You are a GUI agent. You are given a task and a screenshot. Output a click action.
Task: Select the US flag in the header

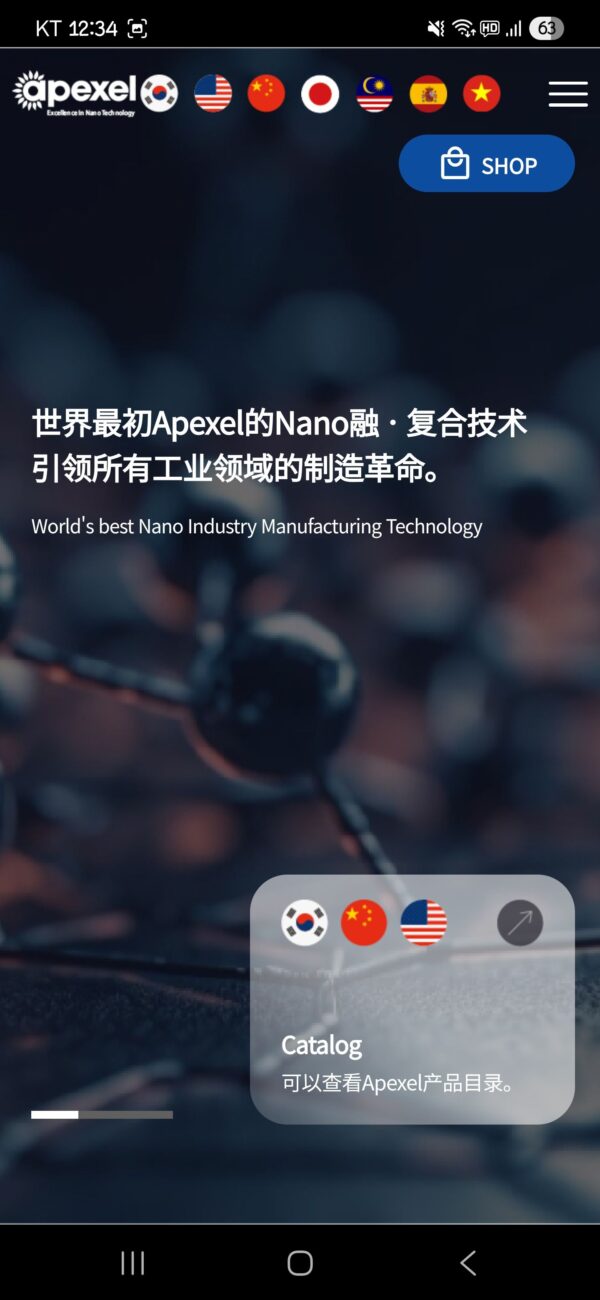[x=213, y=93]
